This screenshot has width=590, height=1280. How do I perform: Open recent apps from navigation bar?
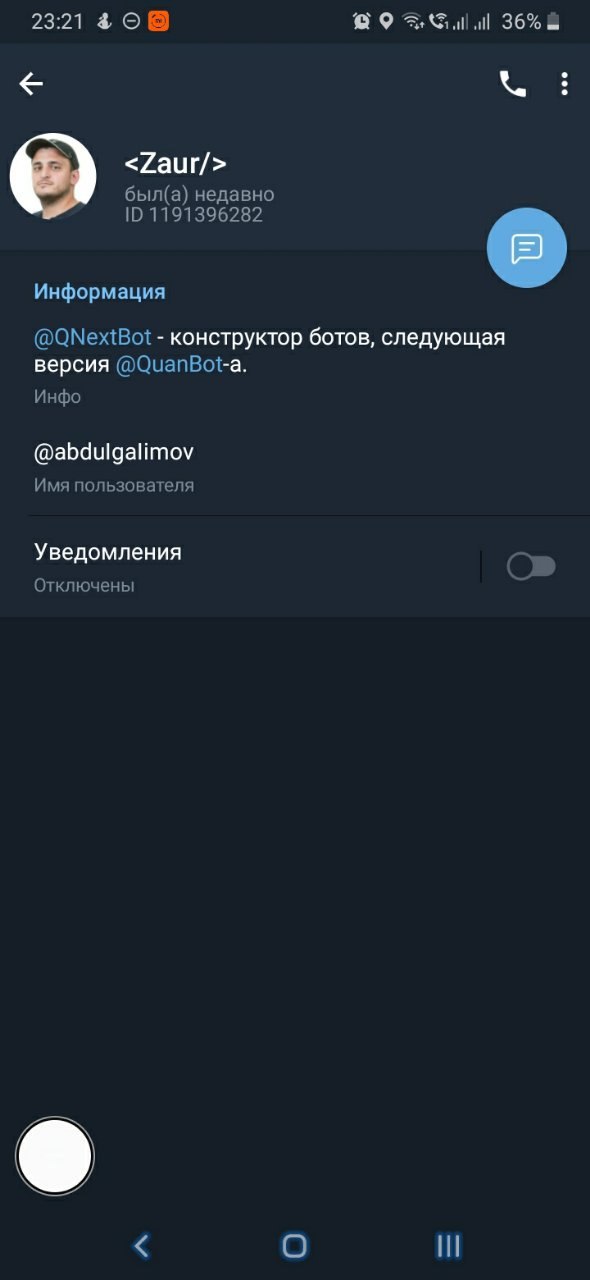click(449, 1245)
